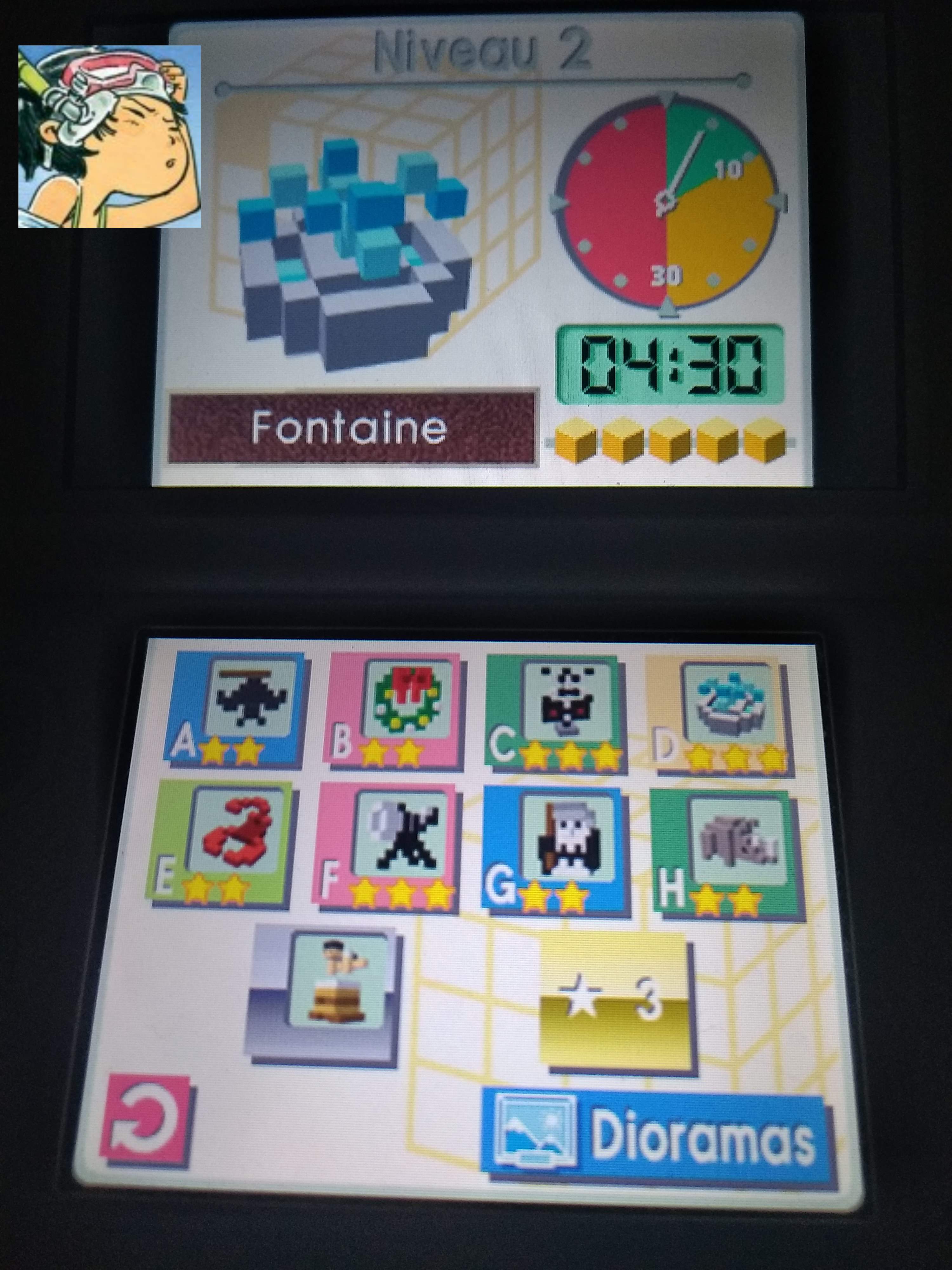Image resolution: width=952 pixels, height=1270 pixels.
Task: Select puzzle A with the black plane
Action: coord(237,711)
